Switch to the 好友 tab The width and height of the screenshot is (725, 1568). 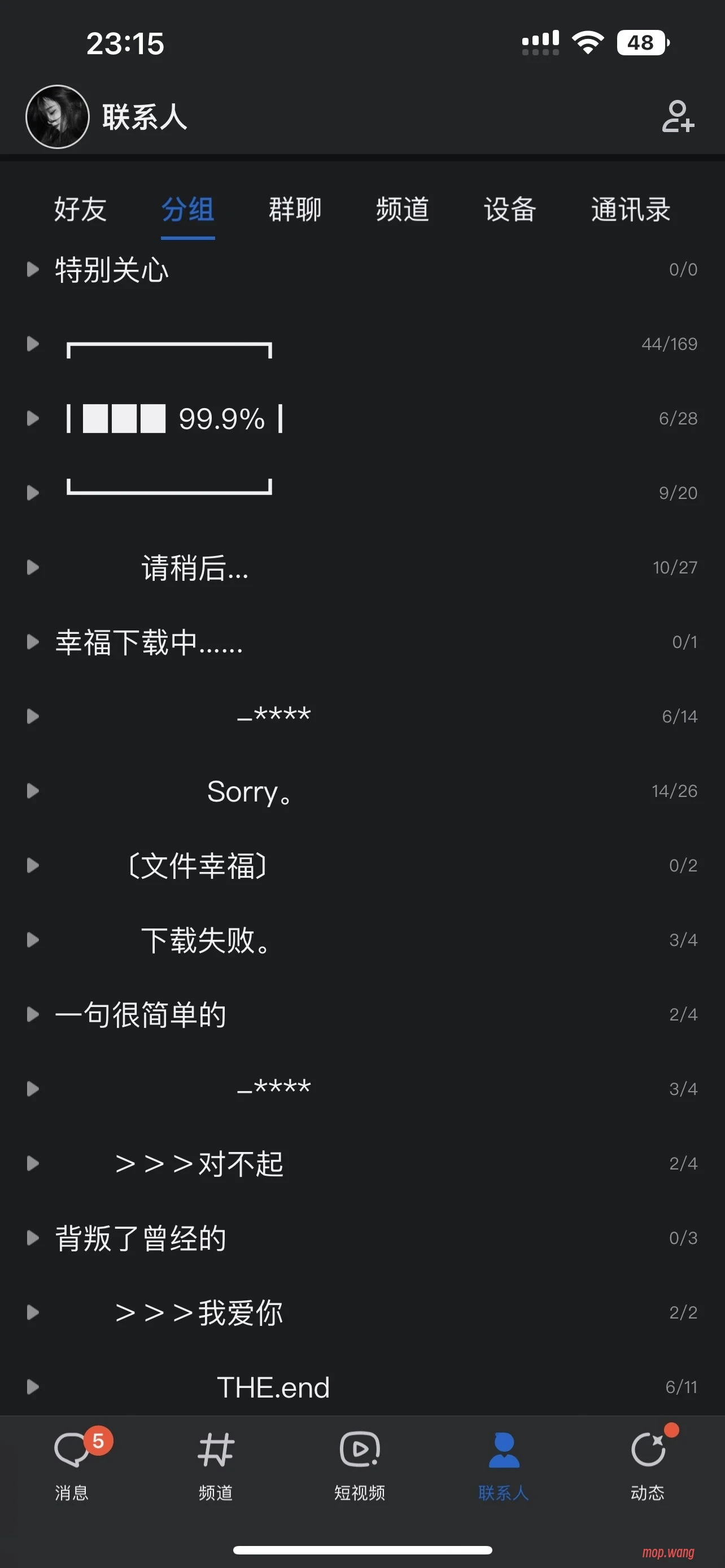point(80,209)
